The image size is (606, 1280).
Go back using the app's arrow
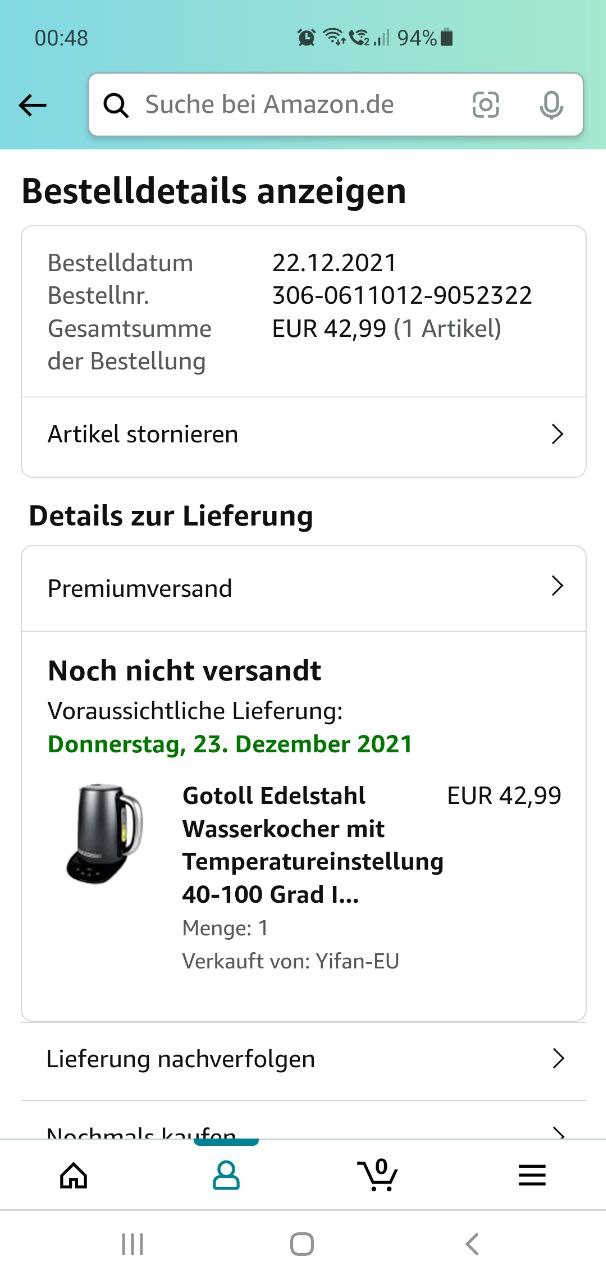[x=33, y=105]
